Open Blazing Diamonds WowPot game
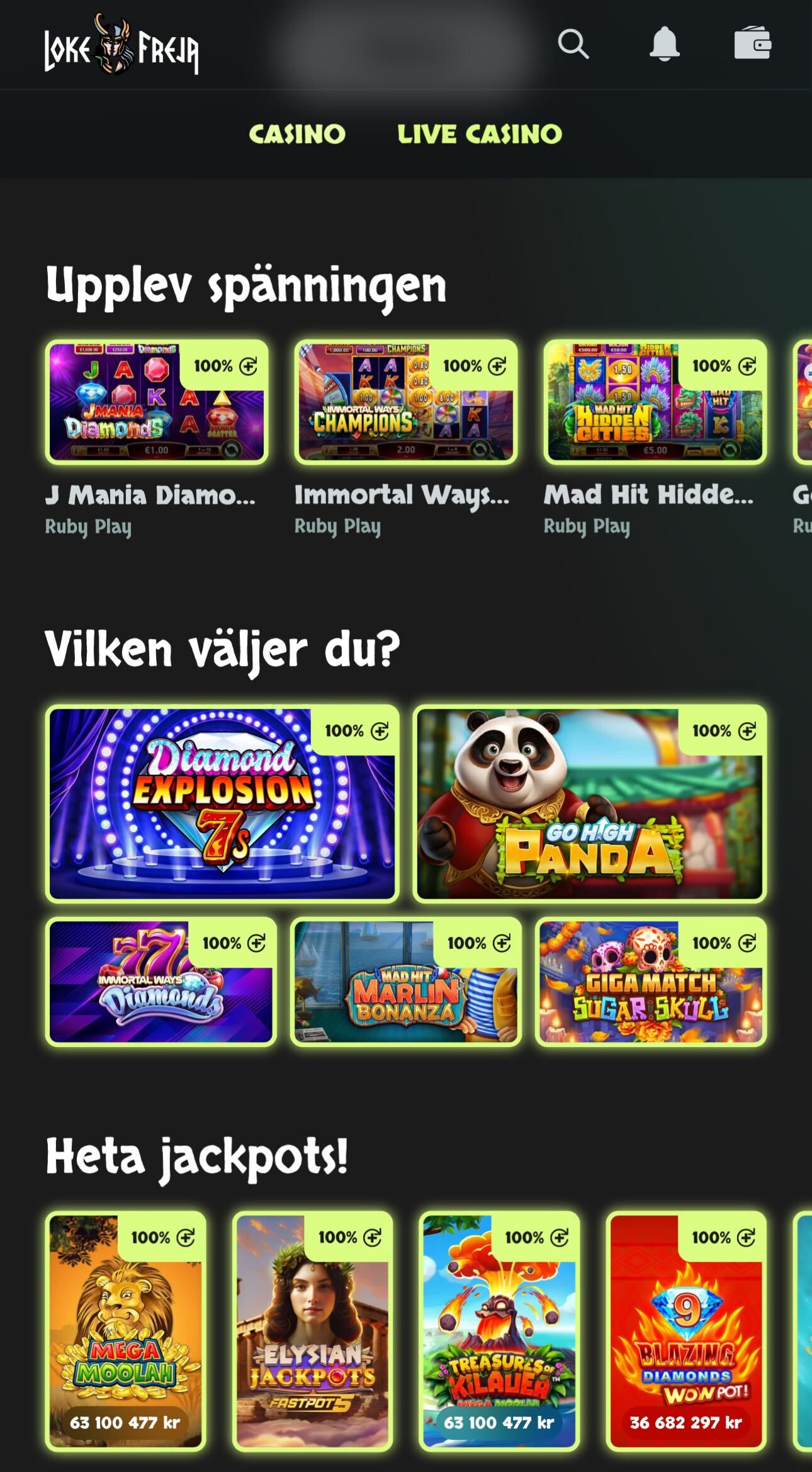This screenshot has height=1472, width=812. click(686, 1331)
